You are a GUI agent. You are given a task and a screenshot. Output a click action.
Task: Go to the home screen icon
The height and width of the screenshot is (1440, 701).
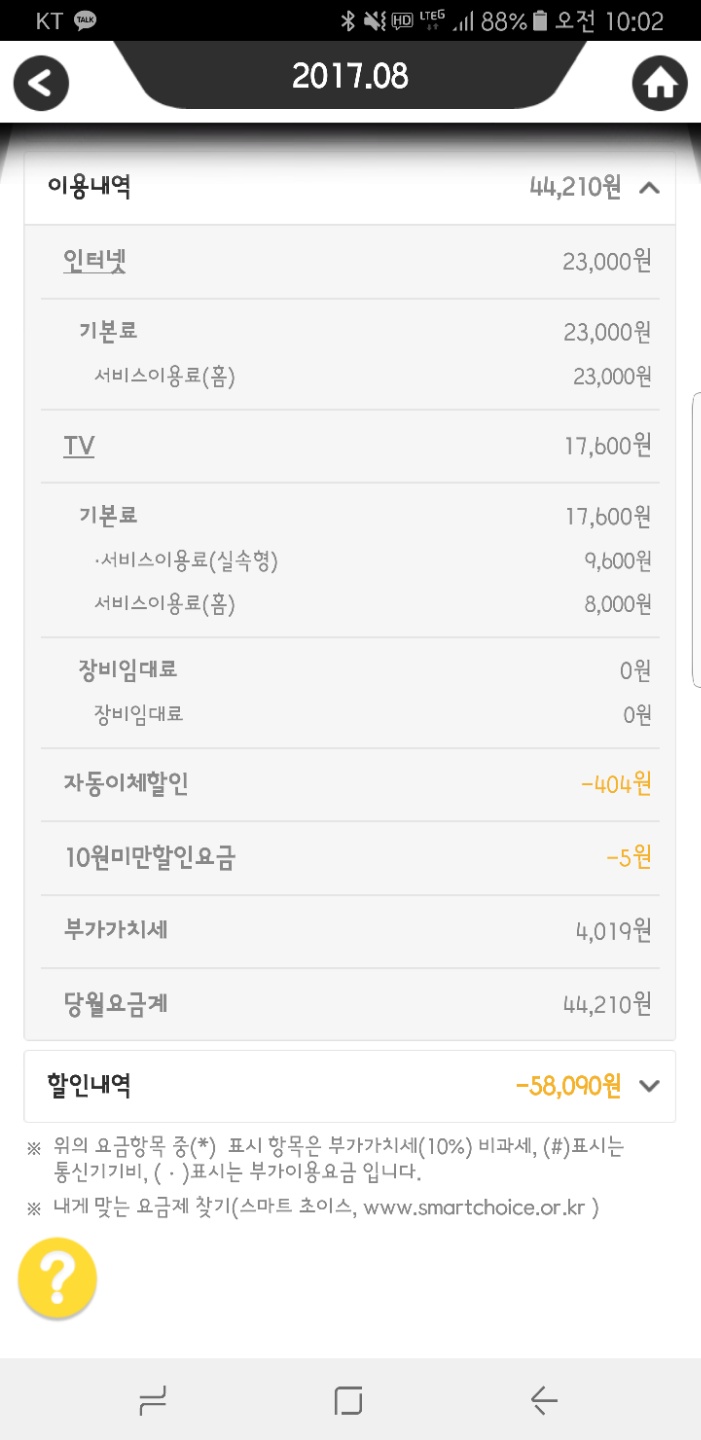pos(659,82)
